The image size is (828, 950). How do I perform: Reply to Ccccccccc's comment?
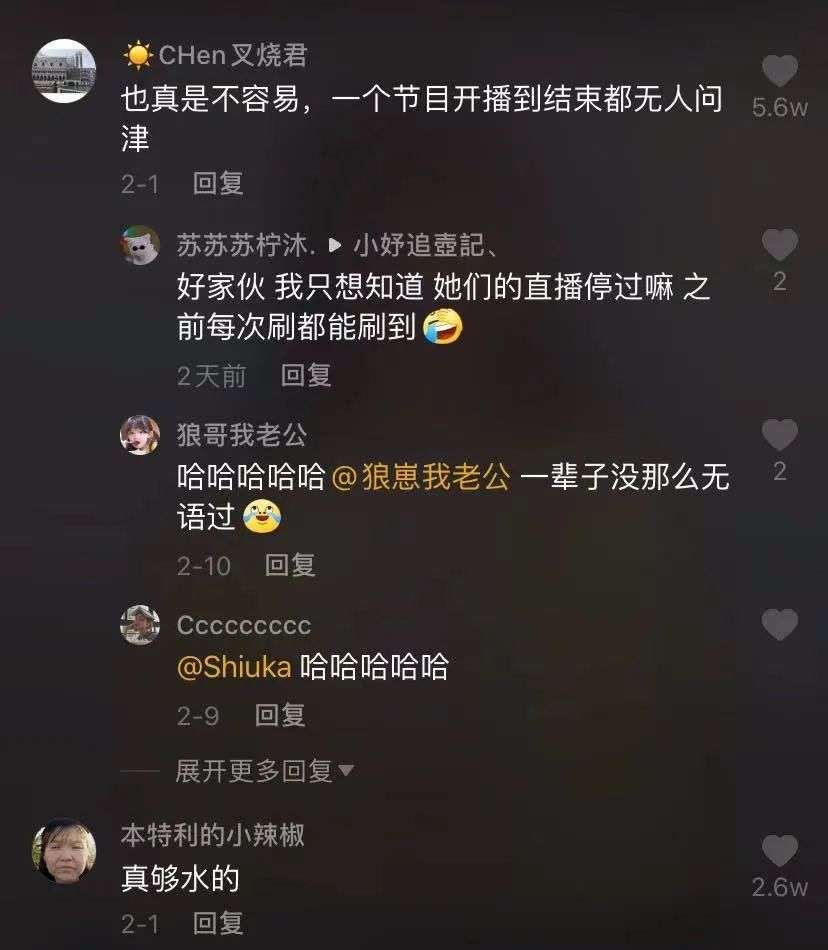tap(280, 715)
